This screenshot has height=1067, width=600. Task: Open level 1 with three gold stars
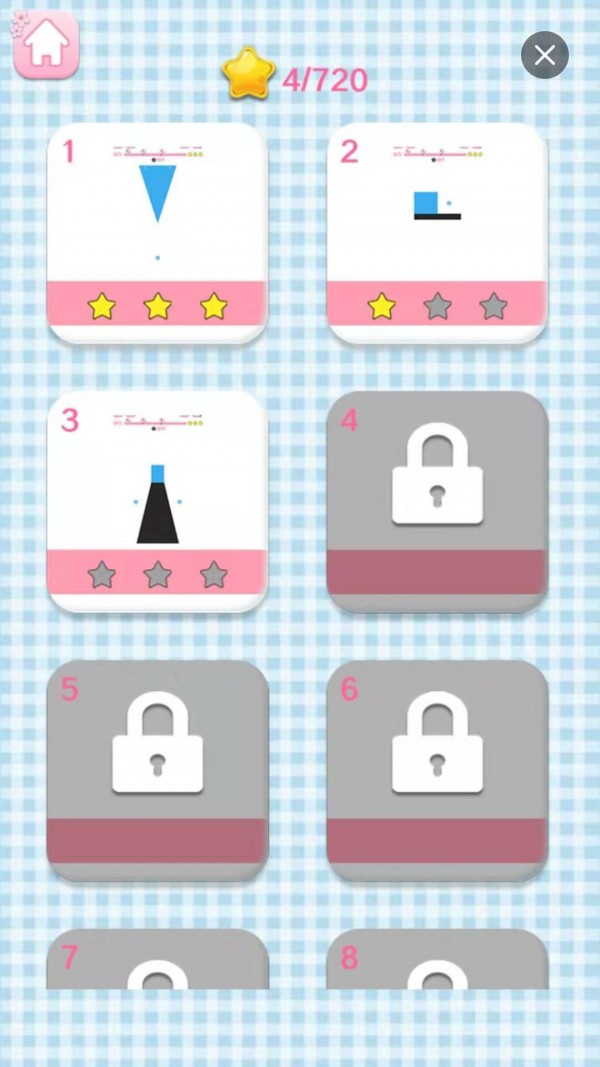(157, 233)
